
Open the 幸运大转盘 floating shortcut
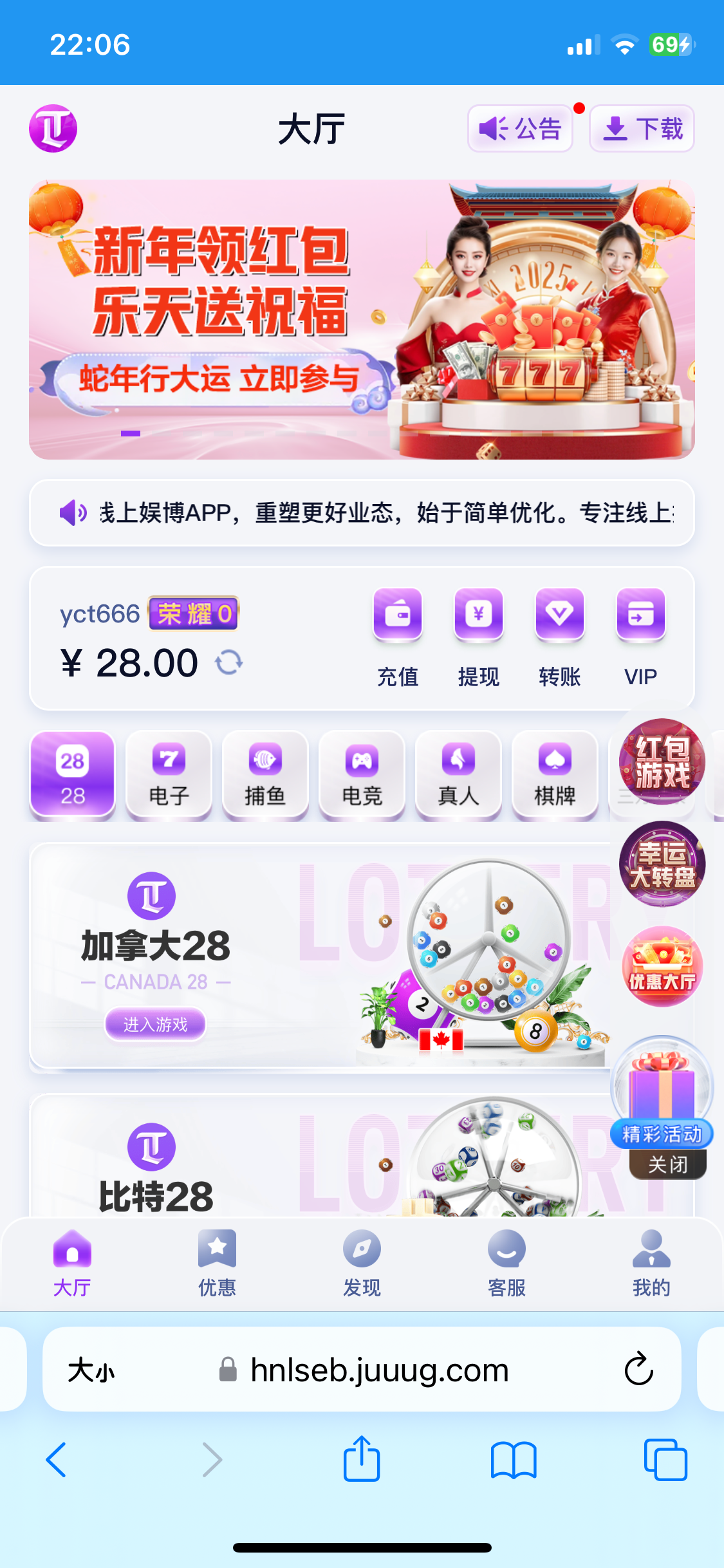(662, 864)
